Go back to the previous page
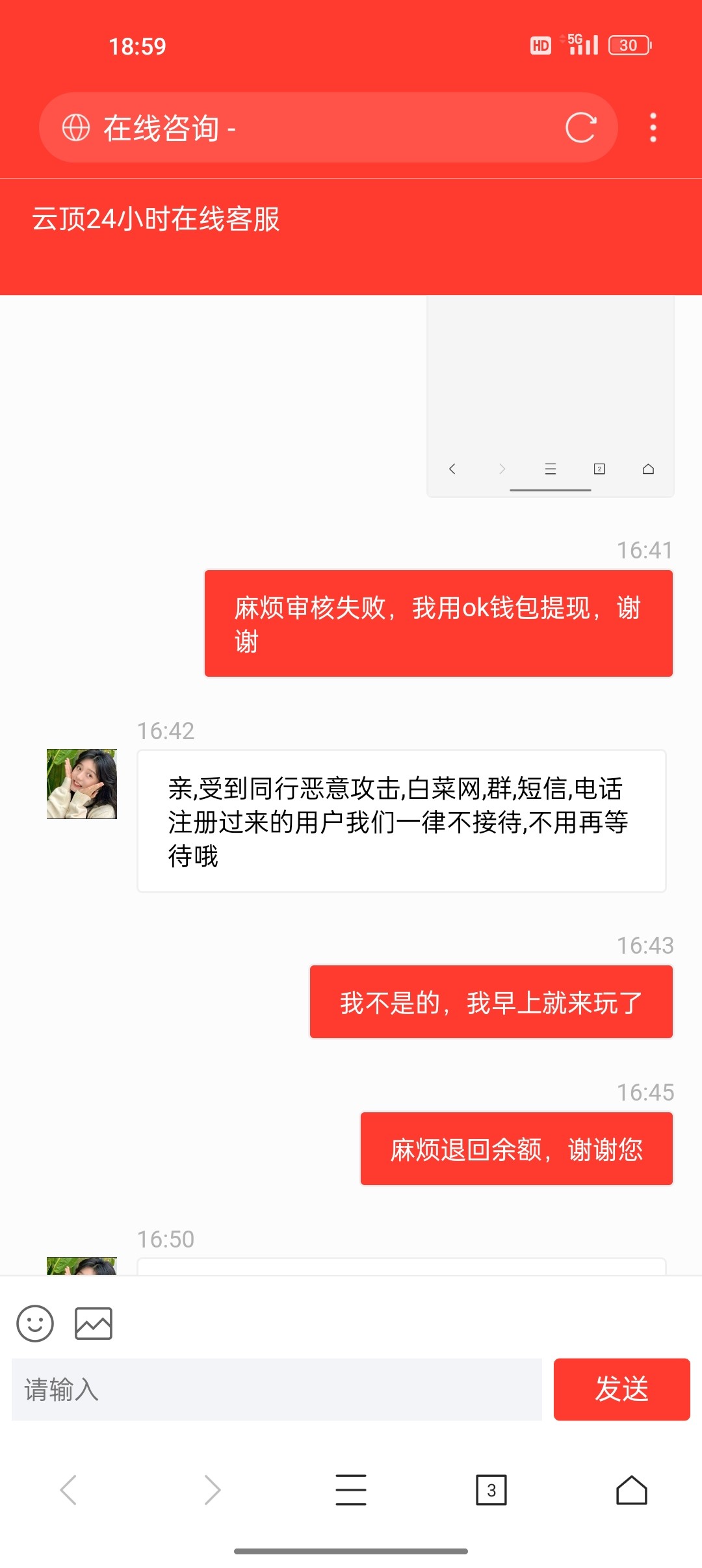Viewport: 702px width, 1568px height. (69, 1489)
